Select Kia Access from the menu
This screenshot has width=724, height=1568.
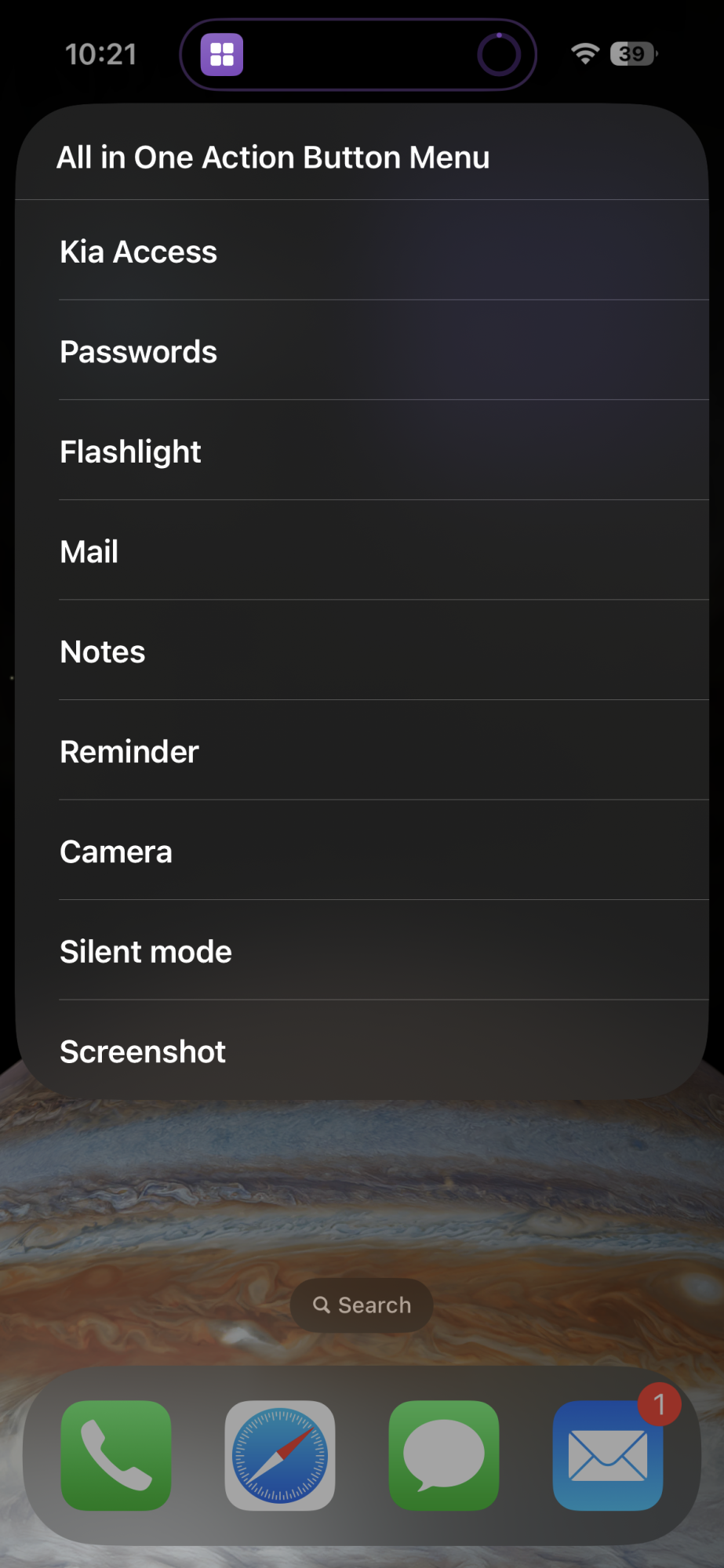tap(361, 252)
